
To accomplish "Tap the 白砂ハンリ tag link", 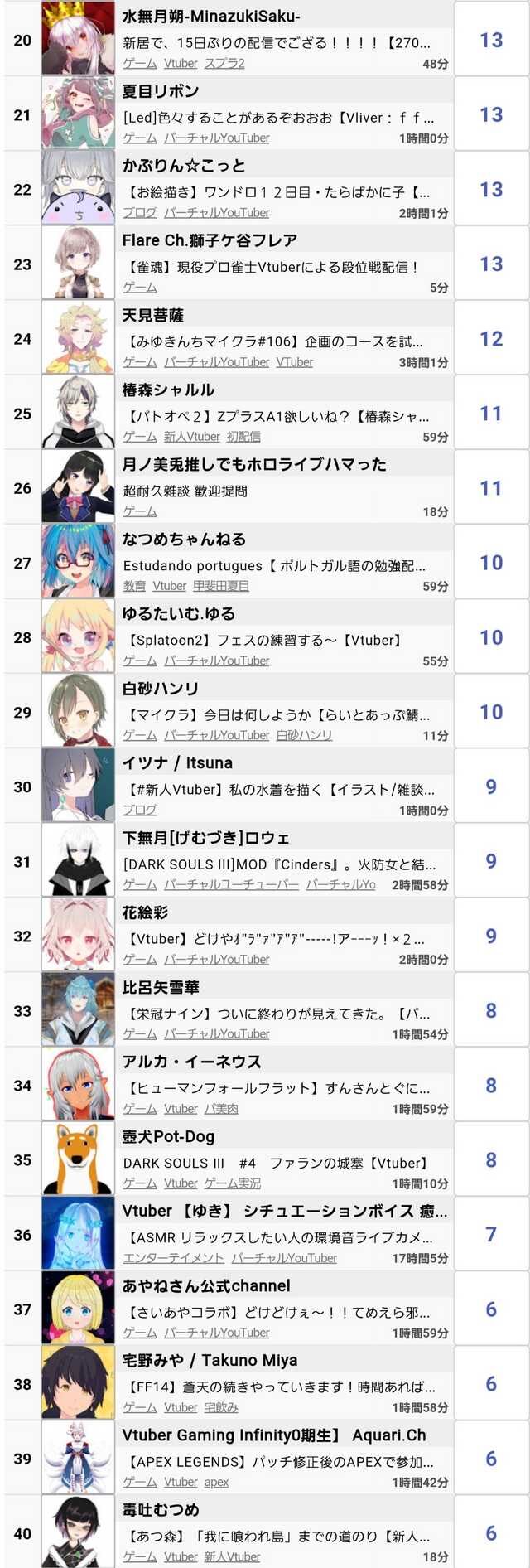I will click(304, 735).
